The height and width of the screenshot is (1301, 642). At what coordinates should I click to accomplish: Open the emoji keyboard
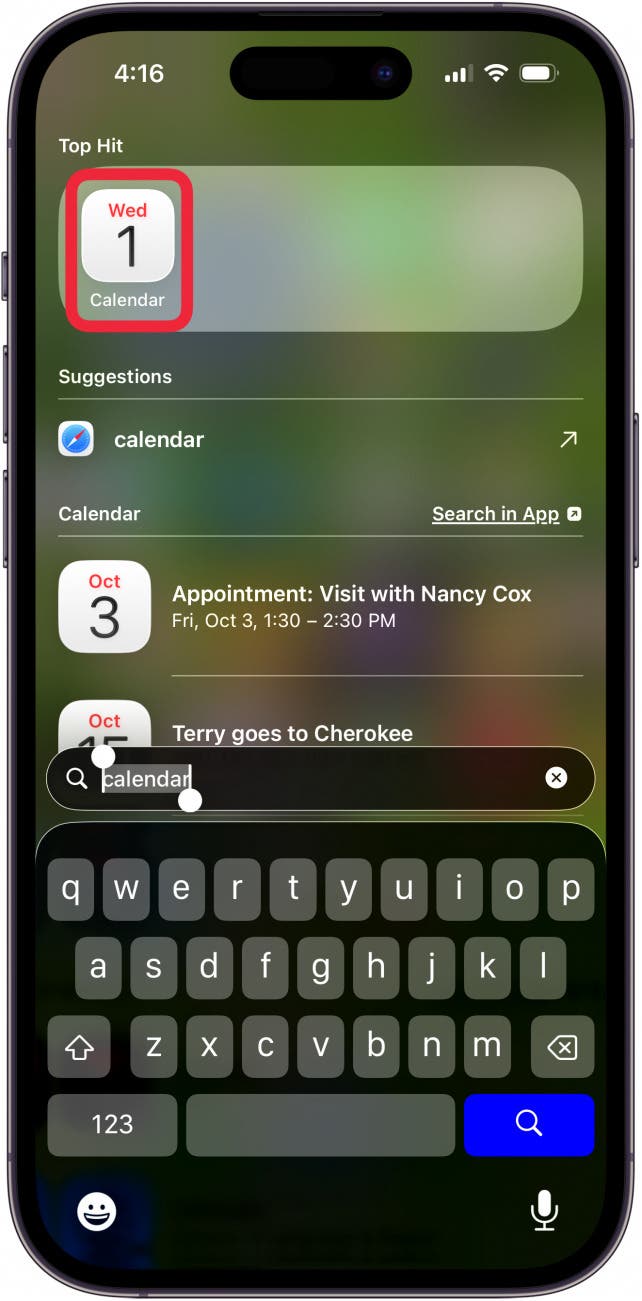(x=97, y=1211)
